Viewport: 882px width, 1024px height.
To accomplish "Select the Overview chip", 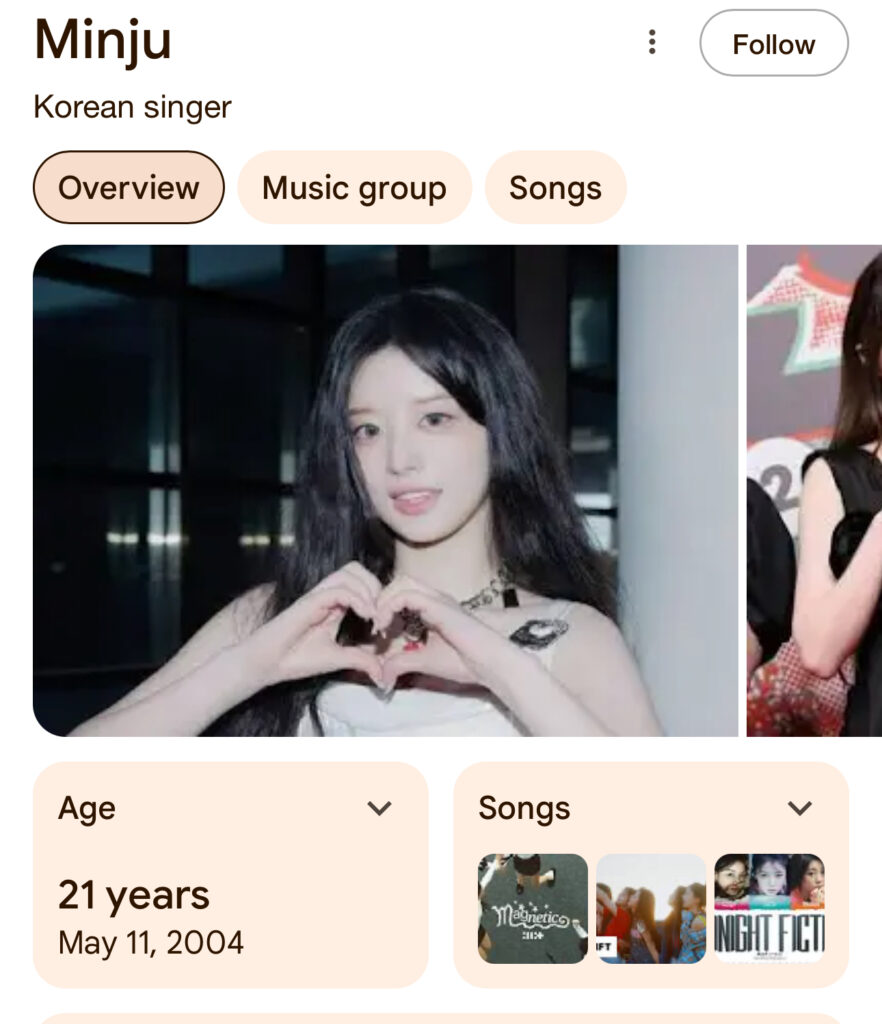I will (x=129, y=188).
